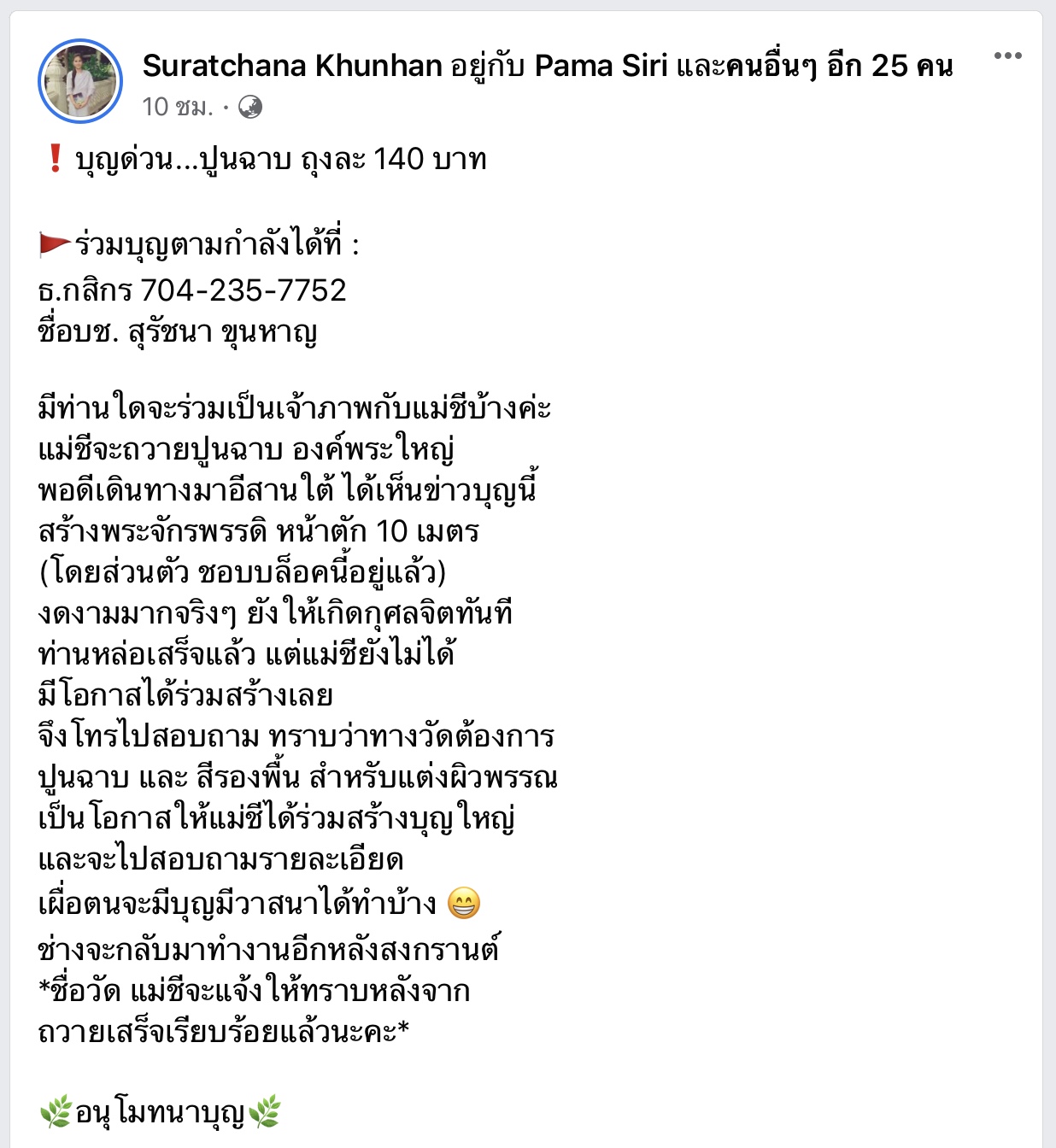The height and width of the screenshot is (1148, 1056).
Task: Open the 10-hour post timestamp
Action: point(177,107)
